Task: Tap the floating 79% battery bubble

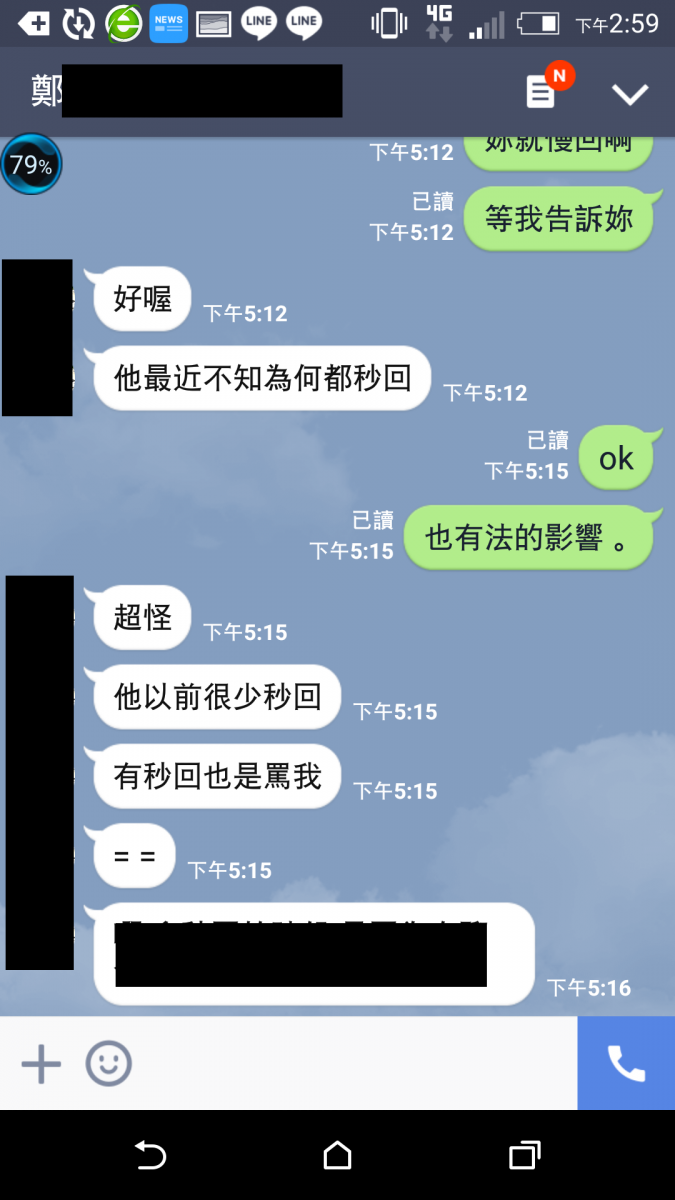Action: point(31,165)
